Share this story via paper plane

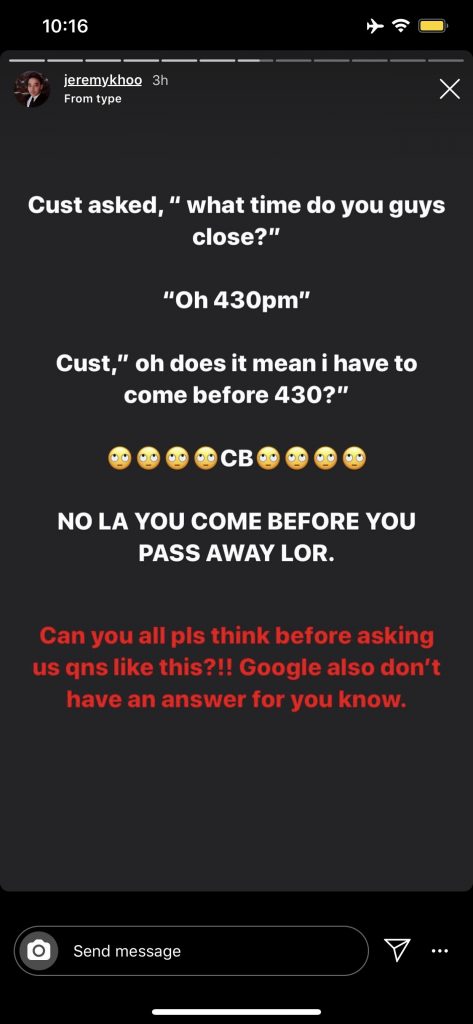398,950
